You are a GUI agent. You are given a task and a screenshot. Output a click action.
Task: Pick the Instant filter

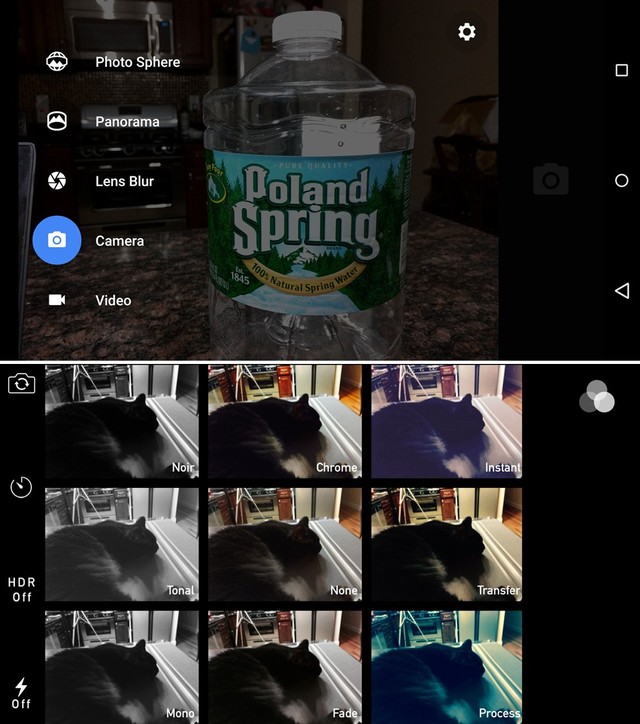tap(446, 421)
